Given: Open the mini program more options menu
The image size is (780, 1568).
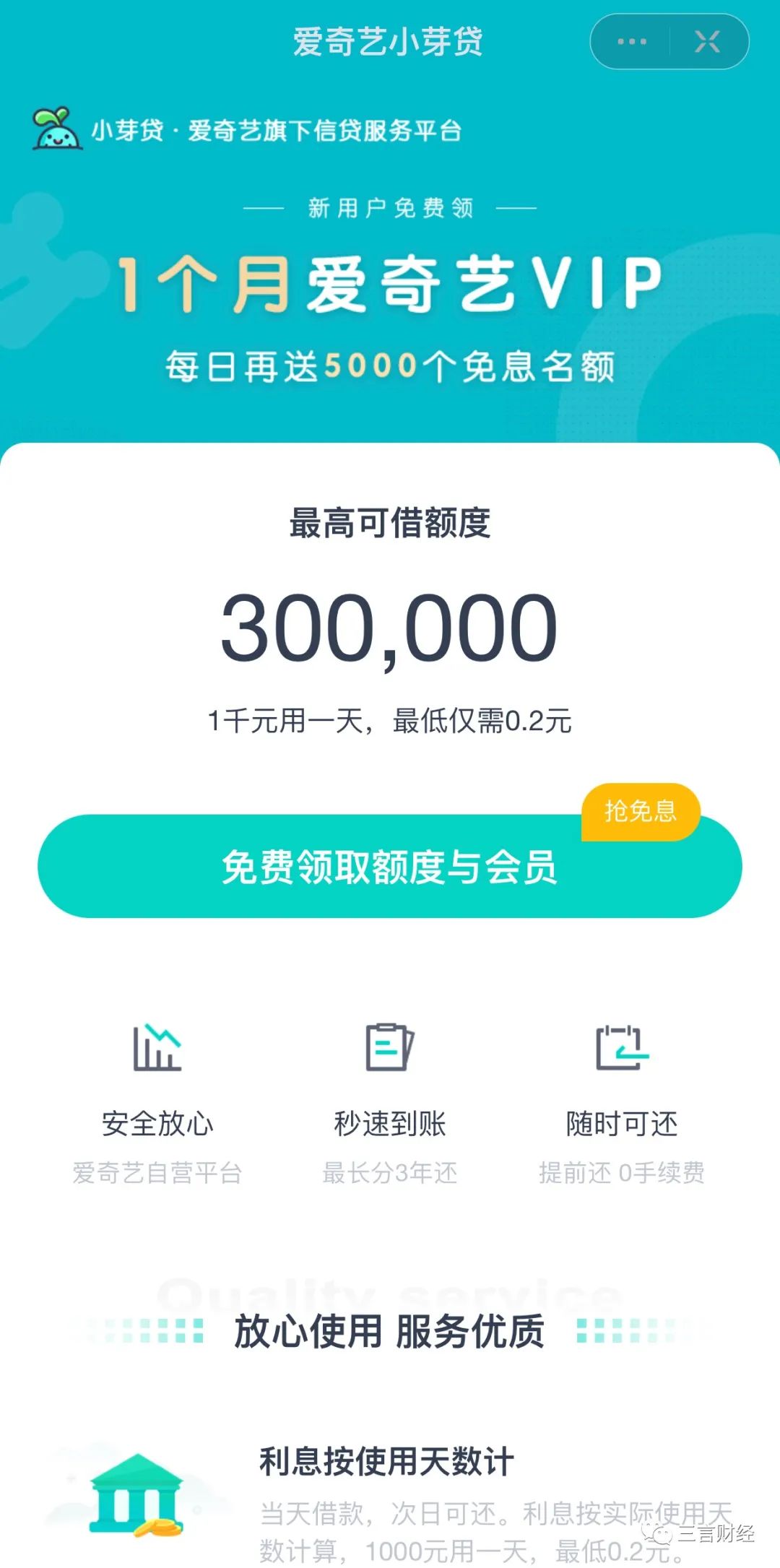Looking at the screenshot, I should point(632,42).
